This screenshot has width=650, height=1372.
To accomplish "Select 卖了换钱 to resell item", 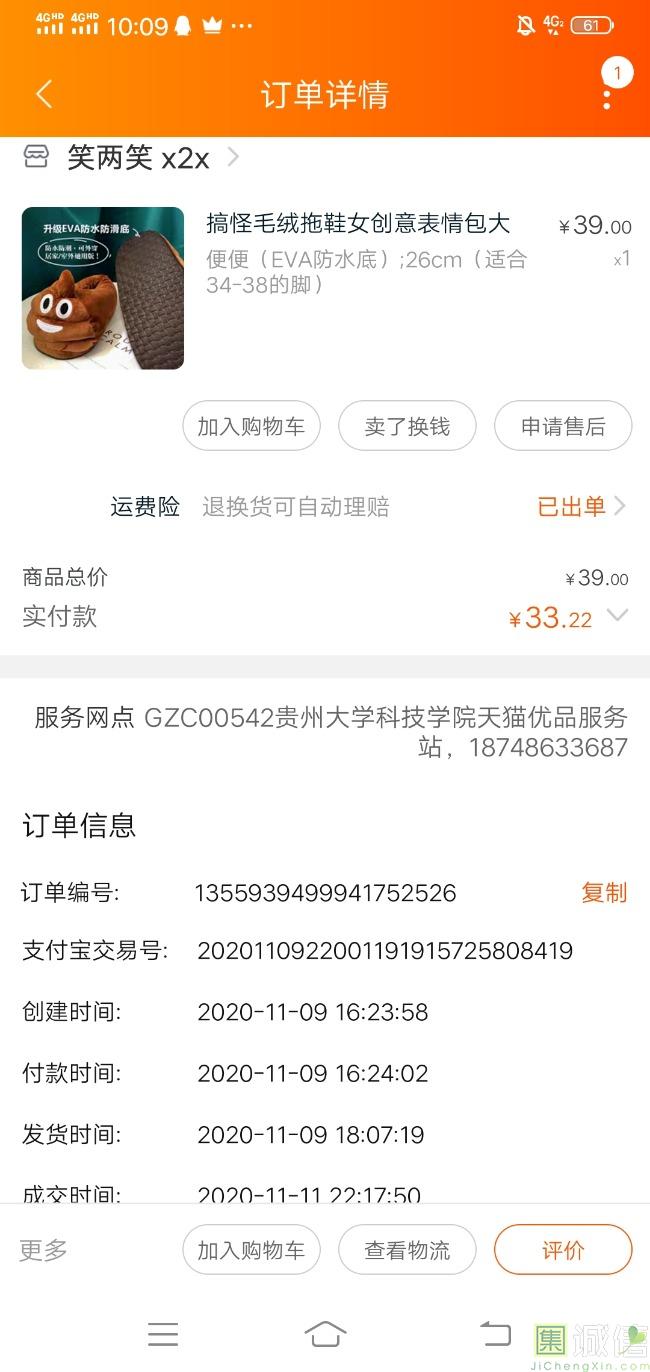I will coord(407,427).
